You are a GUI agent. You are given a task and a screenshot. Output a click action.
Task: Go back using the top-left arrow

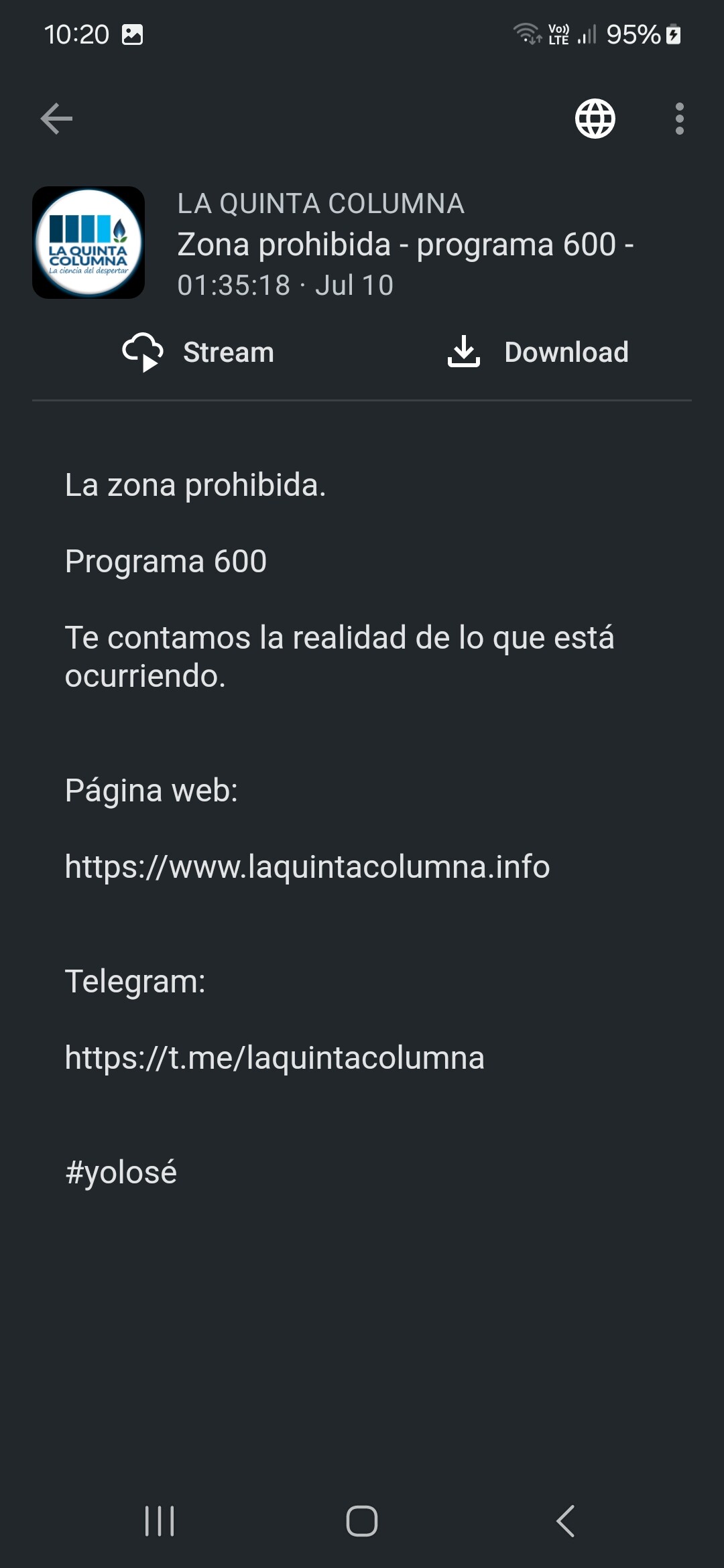click(x=56, y=119)
